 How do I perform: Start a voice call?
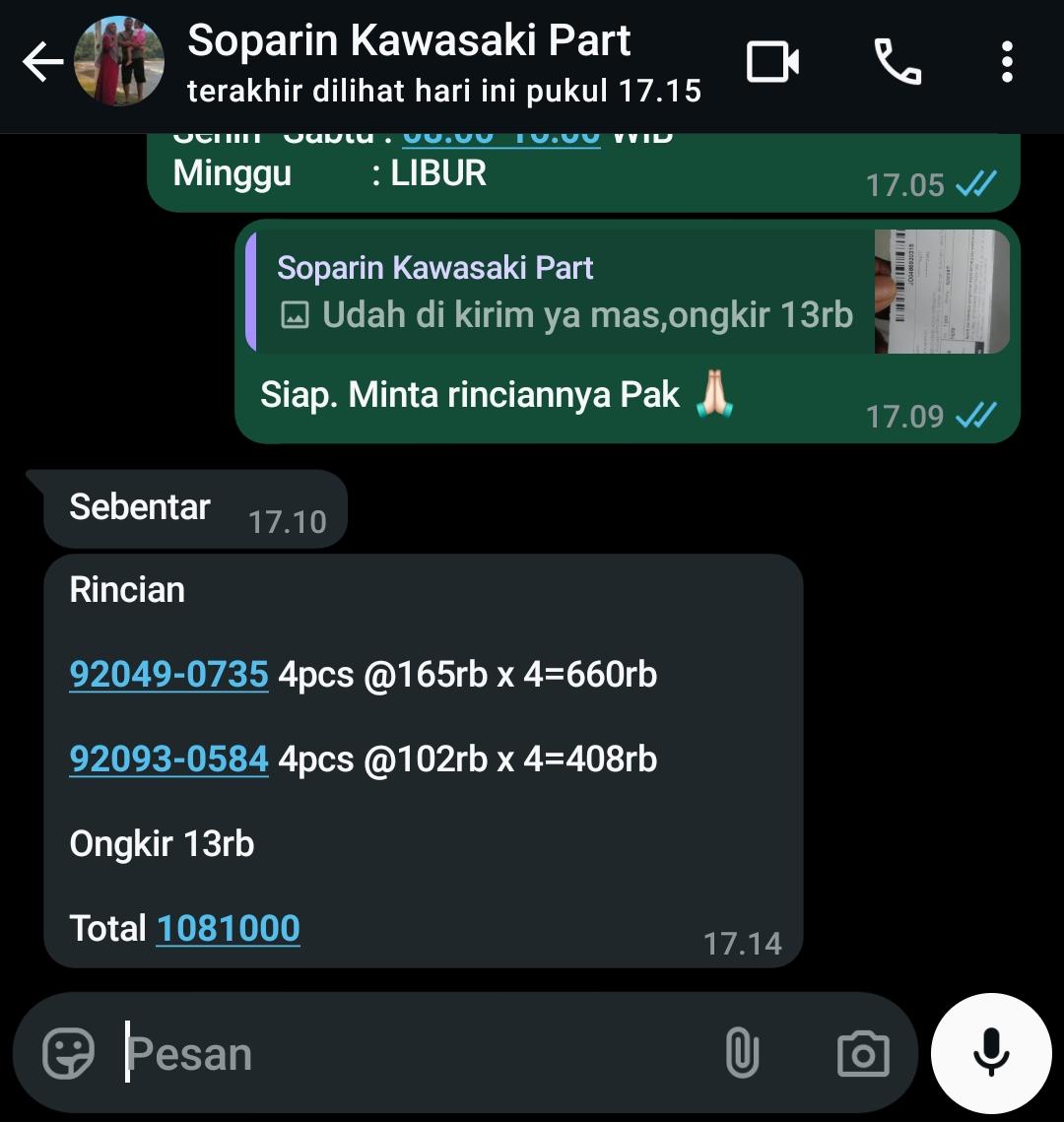point(897,62)
